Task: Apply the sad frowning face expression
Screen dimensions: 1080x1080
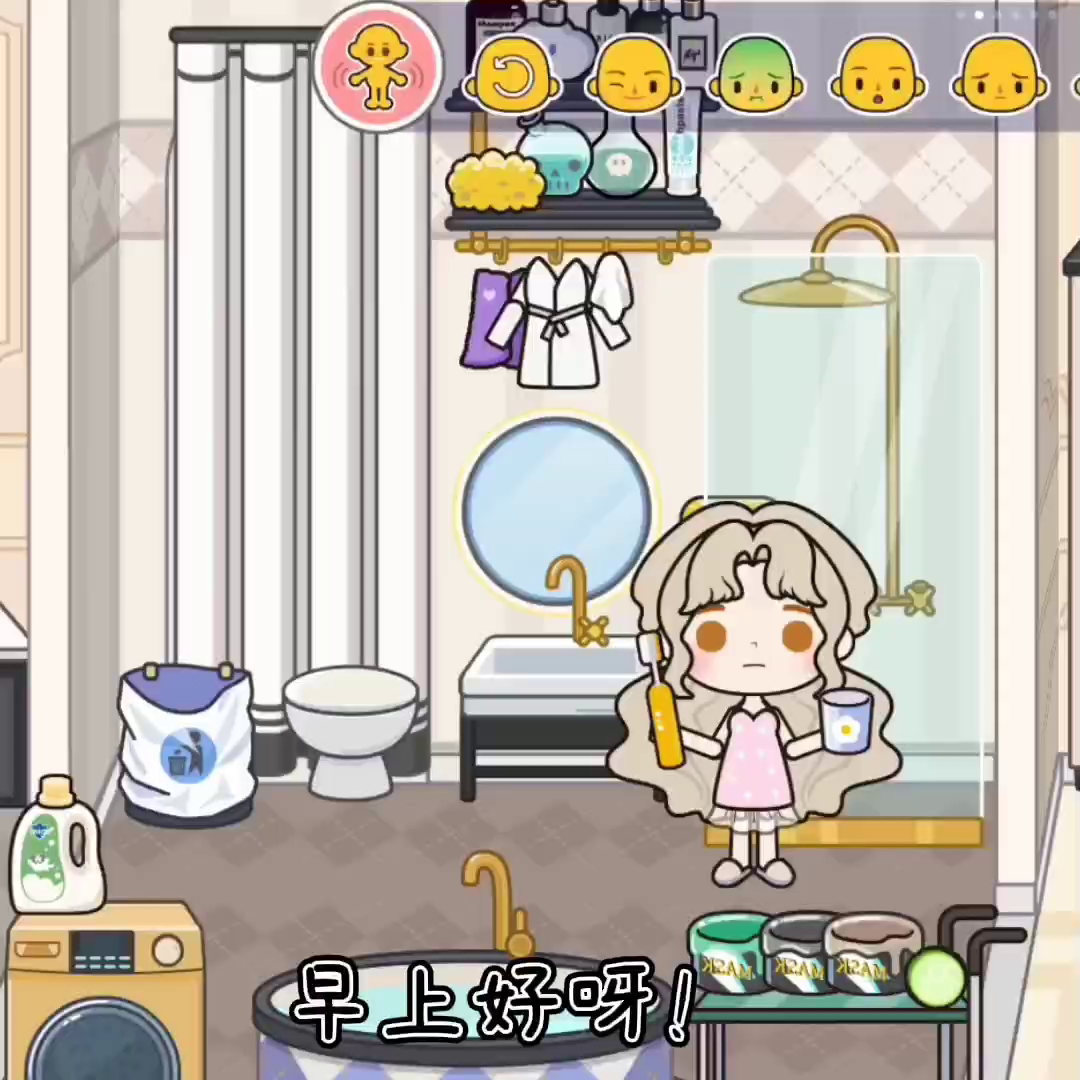Action: pyautogui.click(x=999, y=76)
